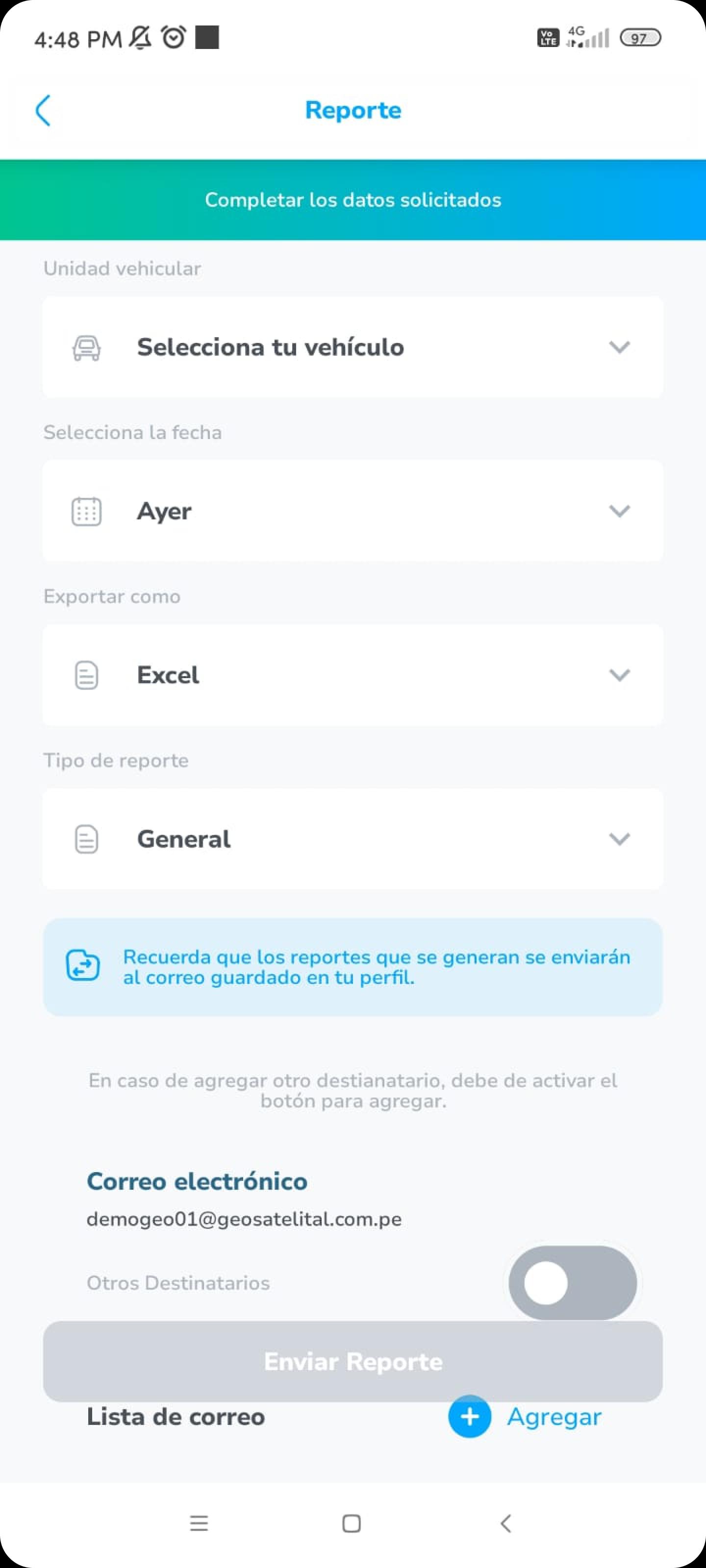Screen dimensions: 706x1568
Task: Tap the Enviar Reporte button
Action: click(x=353, y=1361)
